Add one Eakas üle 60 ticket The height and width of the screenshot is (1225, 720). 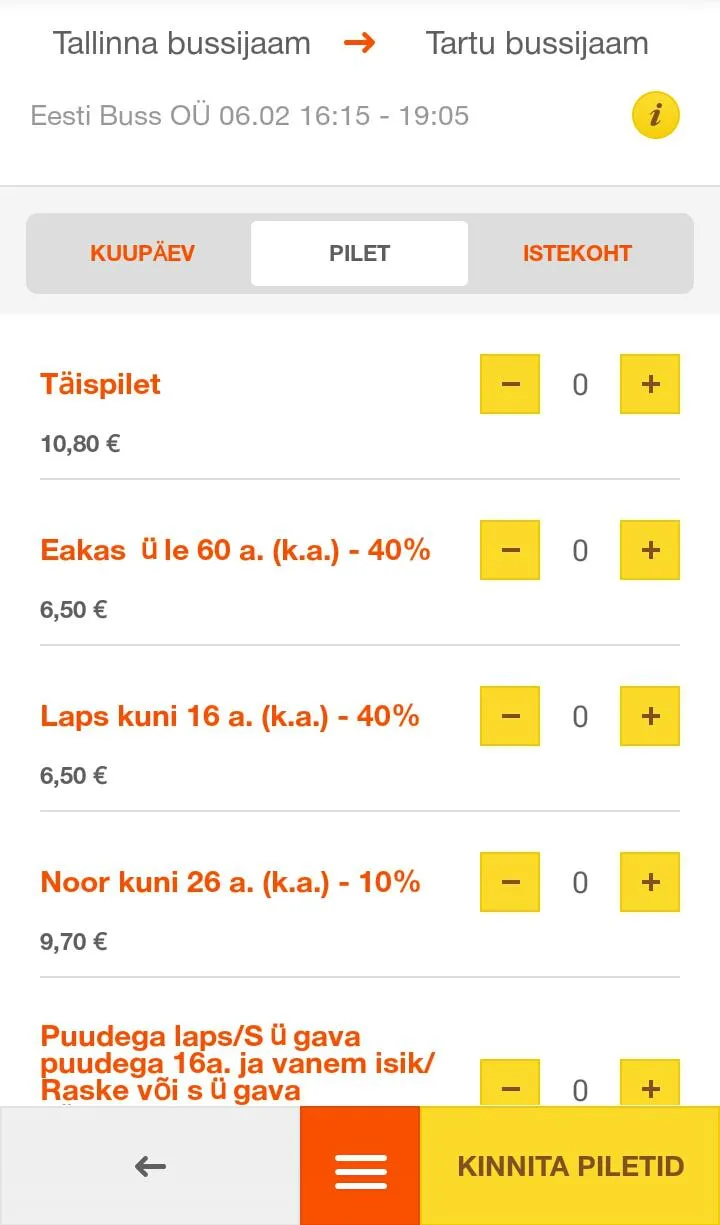point(650,550)
